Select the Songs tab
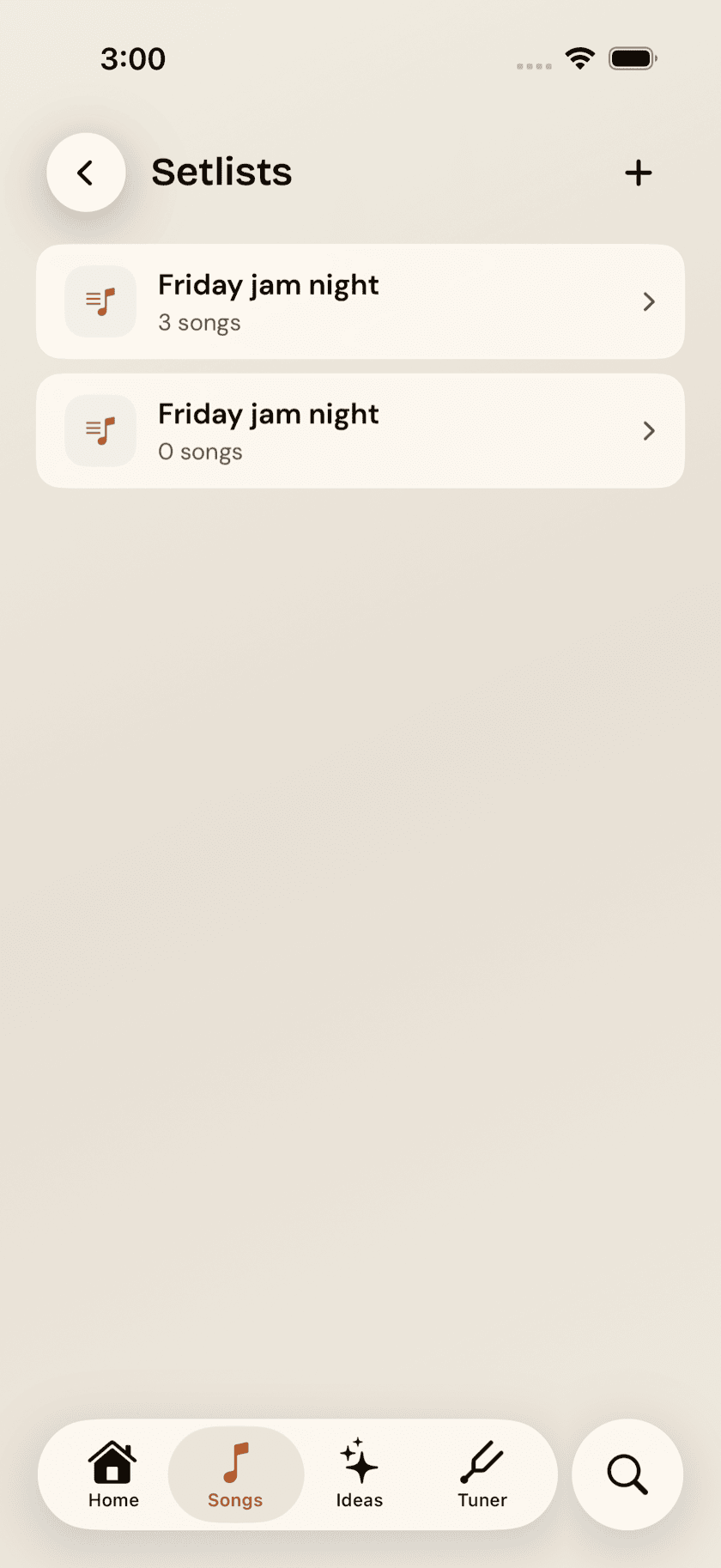This screenshot has width=721, height=1568. click(x=236, y=1474)
